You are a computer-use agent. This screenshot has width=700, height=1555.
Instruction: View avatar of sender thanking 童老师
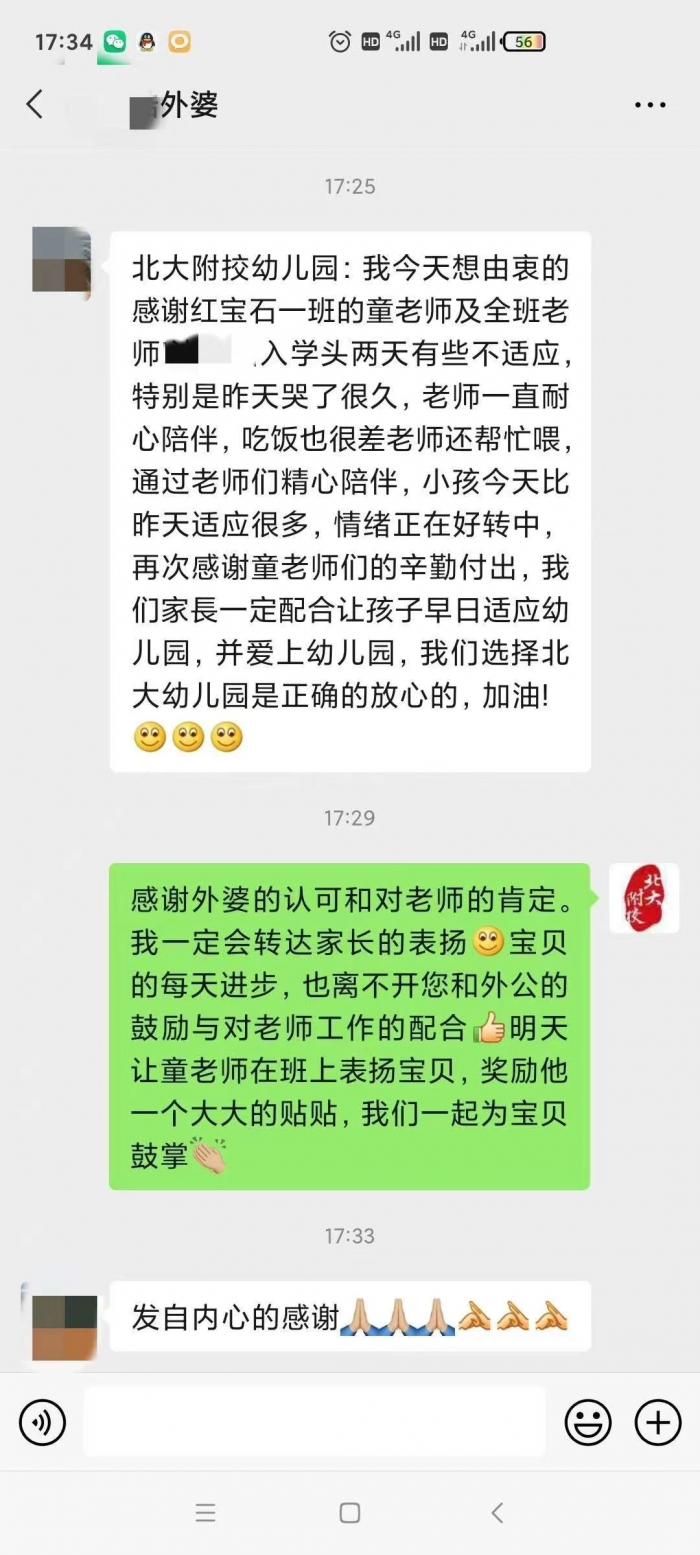click(61, 262)
